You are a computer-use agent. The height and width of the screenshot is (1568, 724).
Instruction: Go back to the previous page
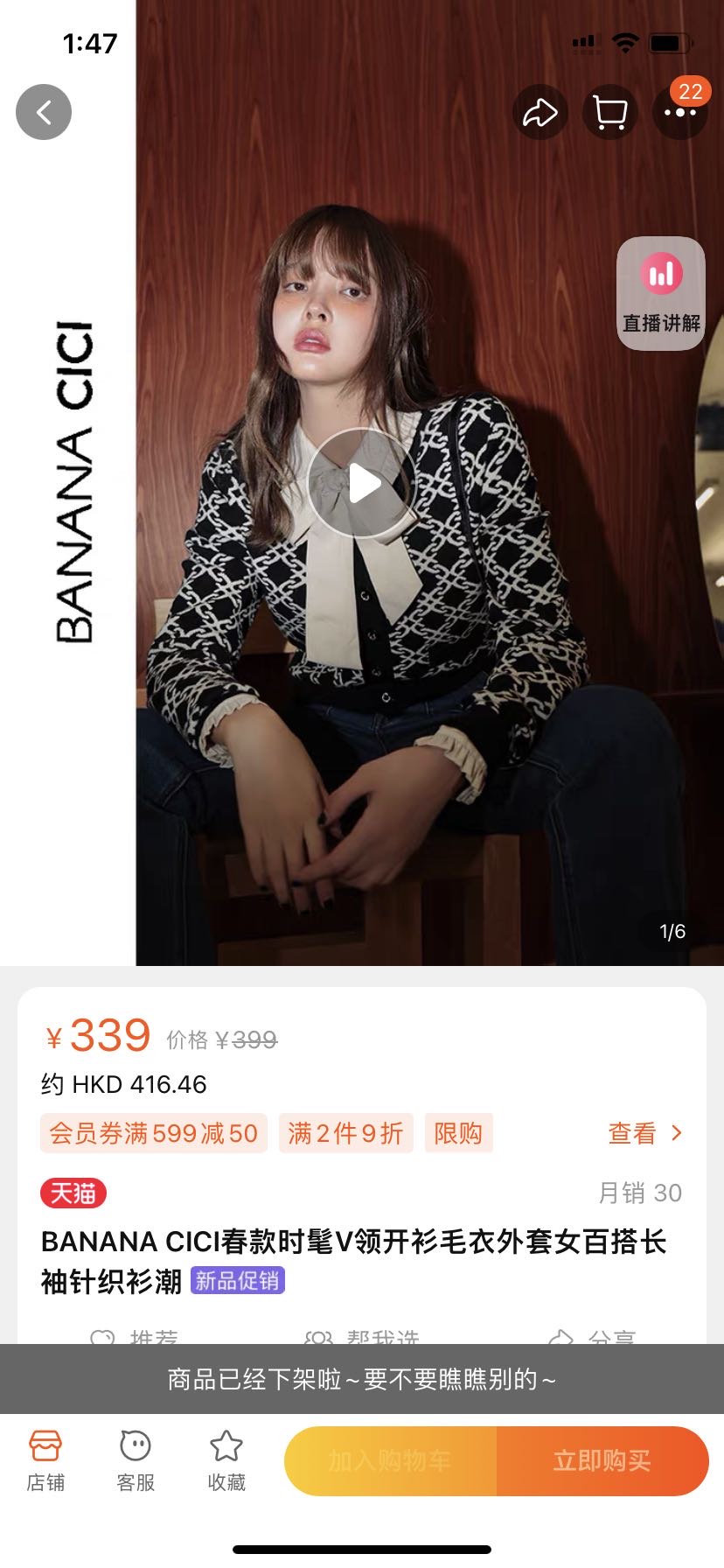pos(44,112)
